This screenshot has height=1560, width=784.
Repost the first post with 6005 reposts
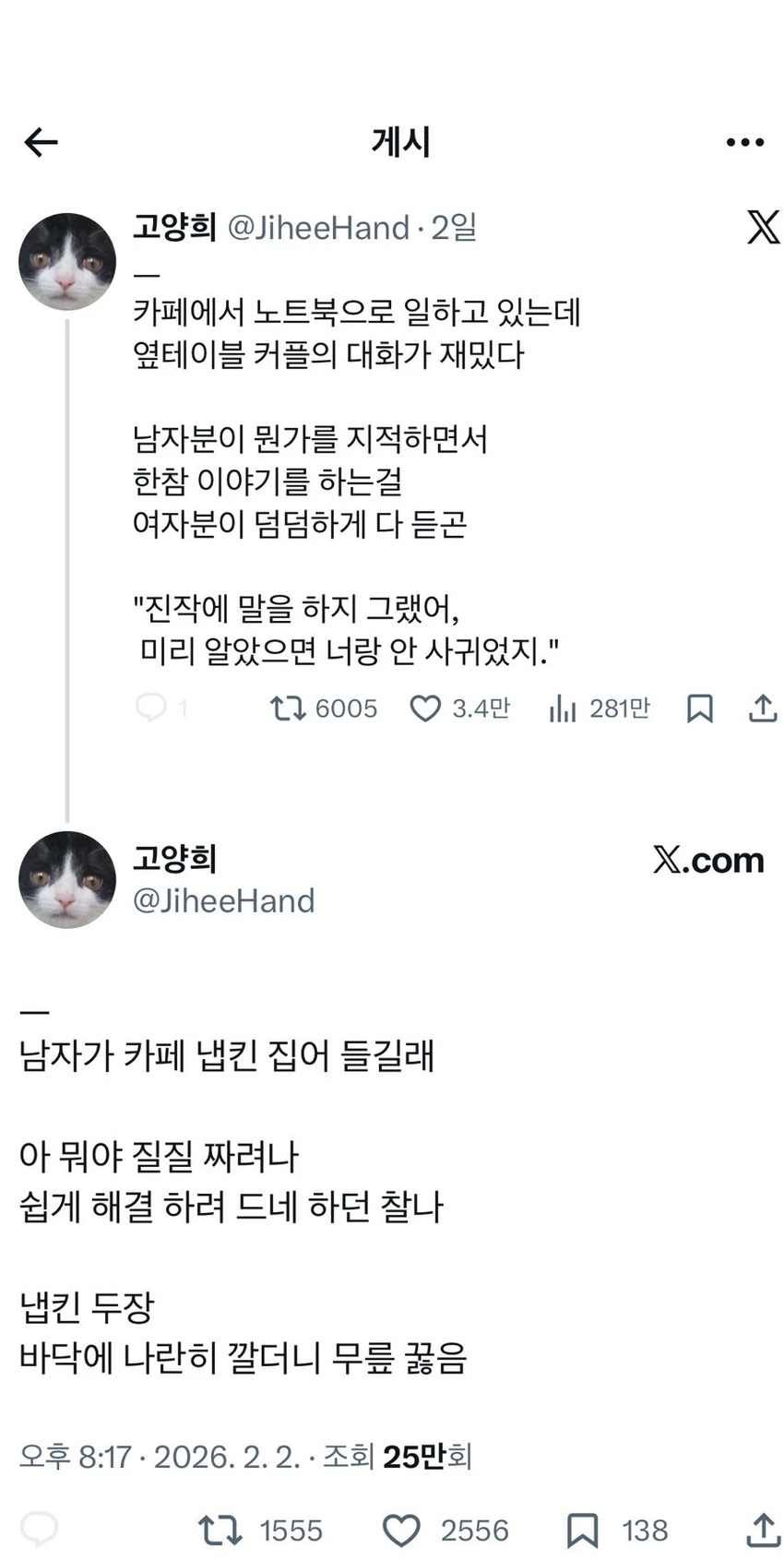pyautogui.click(x=287, y=709)
